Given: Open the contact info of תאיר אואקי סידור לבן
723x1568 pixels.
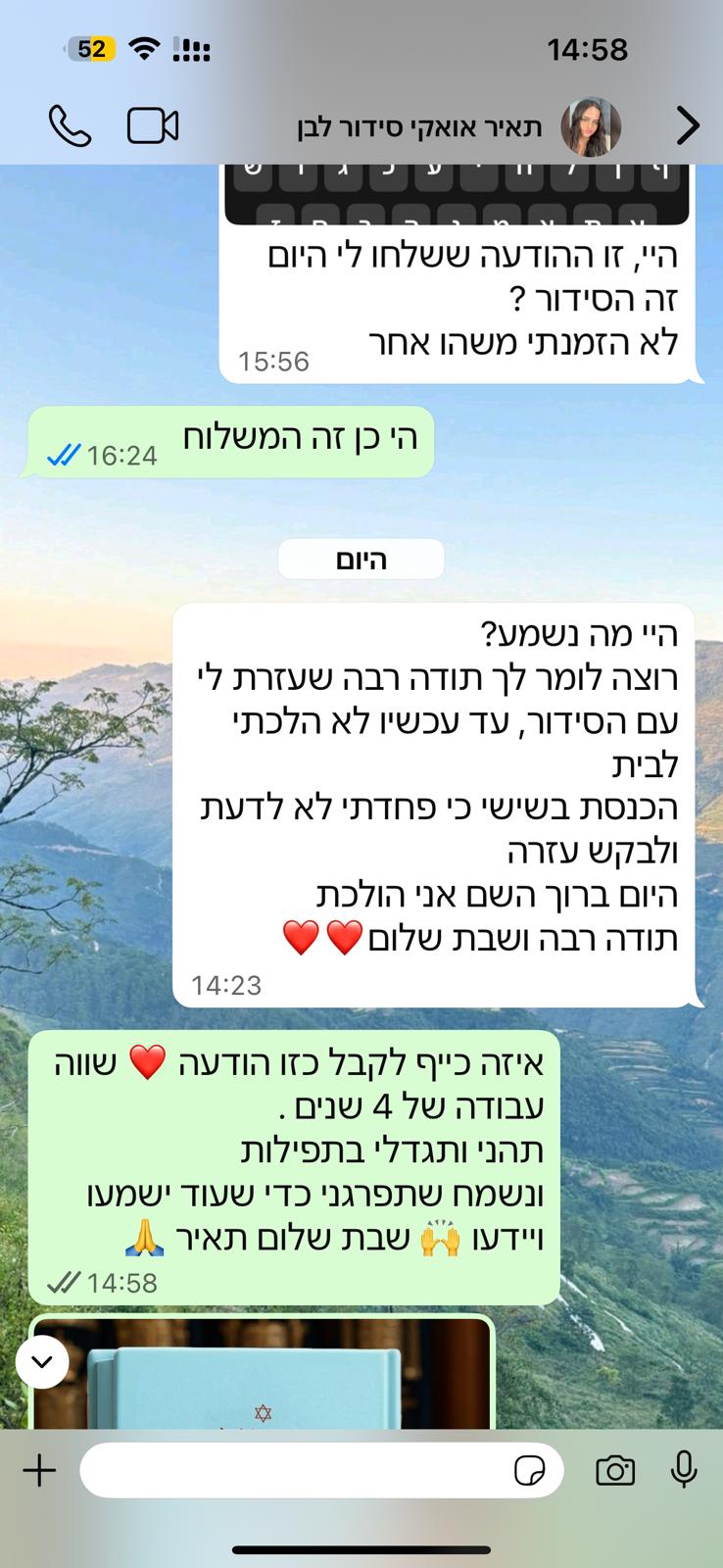Looking at the screenshot, I should [x=419, y=126].
